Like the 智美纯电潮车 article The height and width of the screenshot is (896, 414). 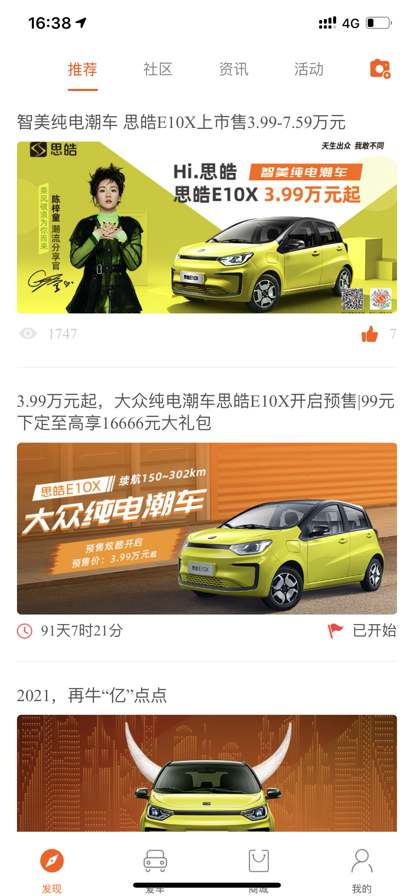370,334
